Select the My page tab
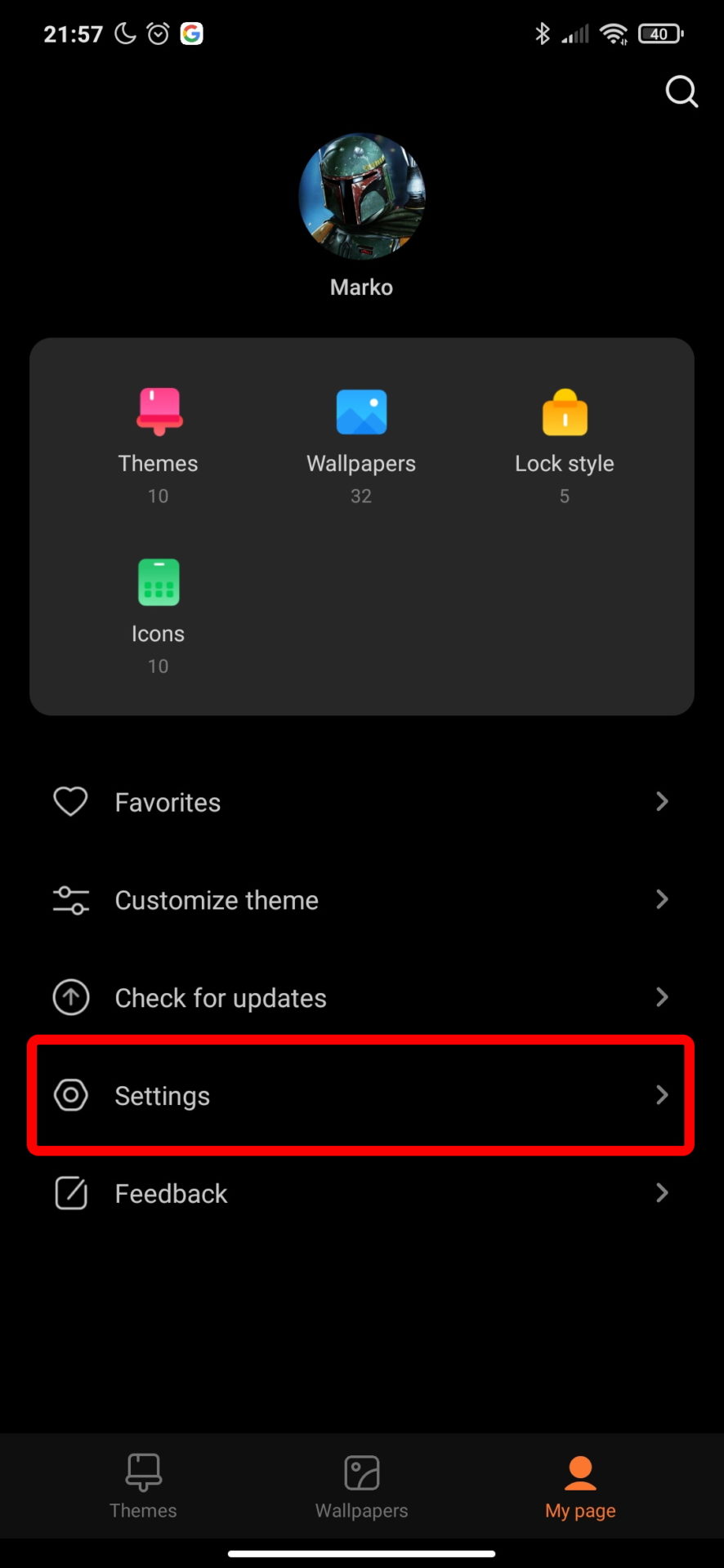 (580, 1486)
